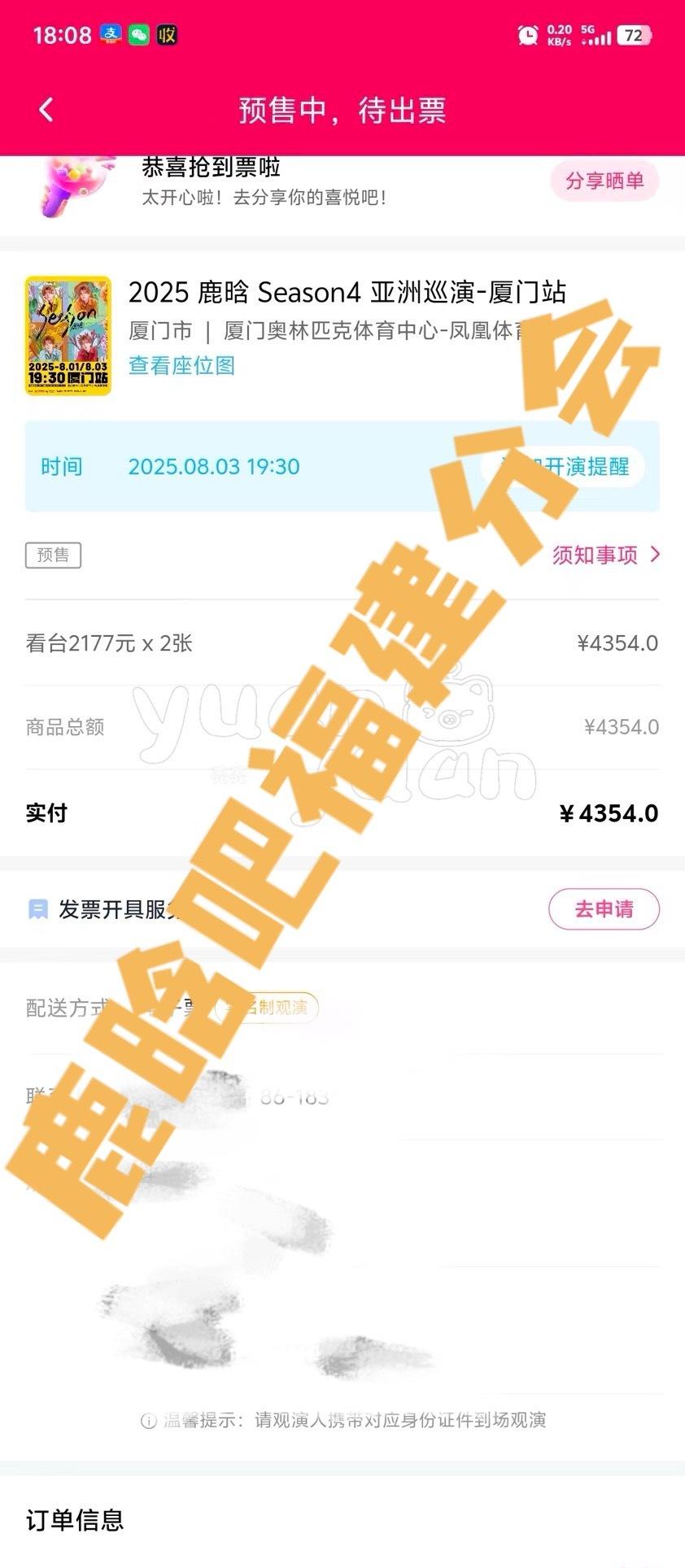The image size is (685, 1568).
Task: Open the 查看座位图 seat map link
Action: [182, 366]
